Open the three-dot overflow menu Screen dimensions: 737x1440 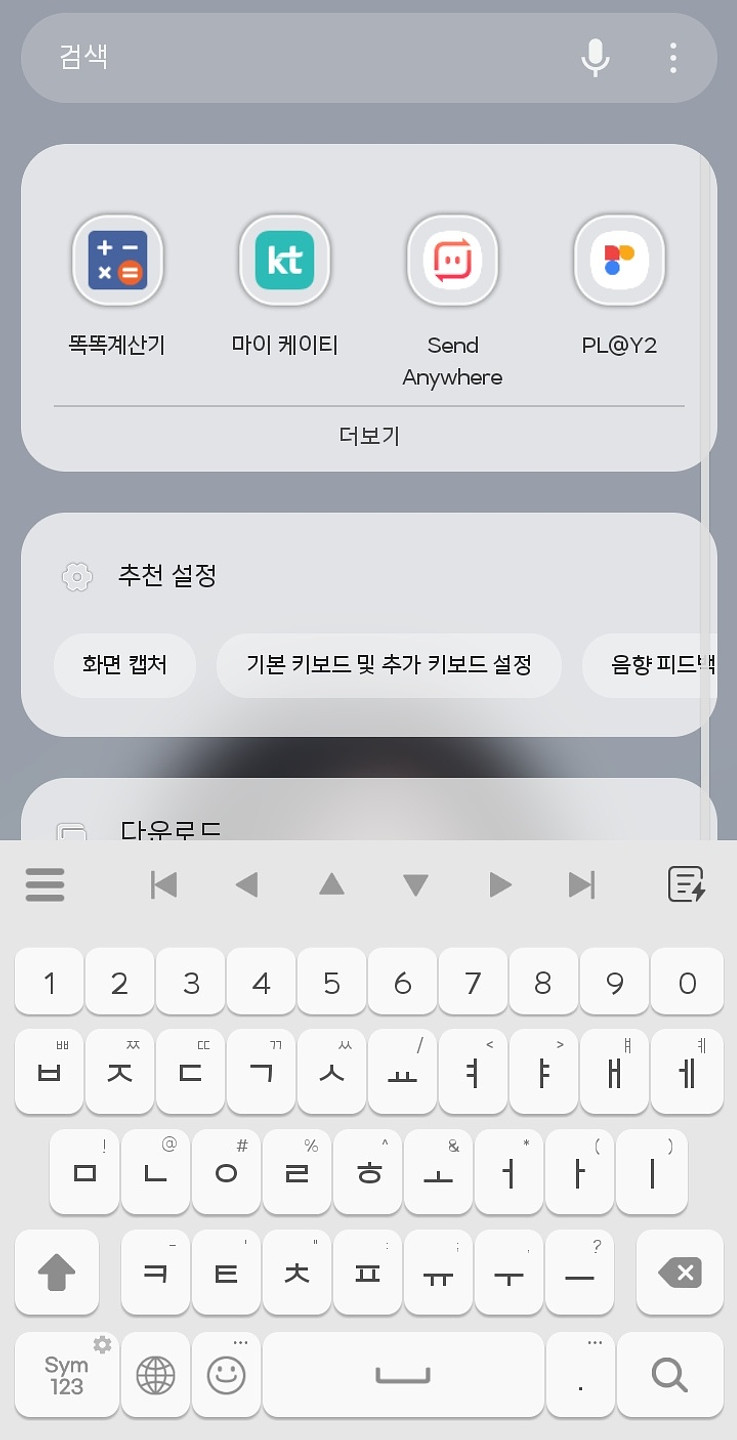[673, 57]
